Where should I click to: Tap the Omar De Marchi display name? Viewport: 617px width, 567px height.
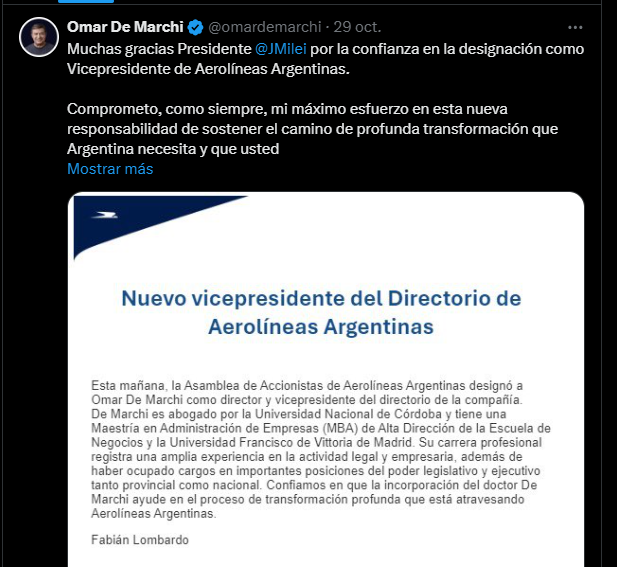(x=125, y=27)
